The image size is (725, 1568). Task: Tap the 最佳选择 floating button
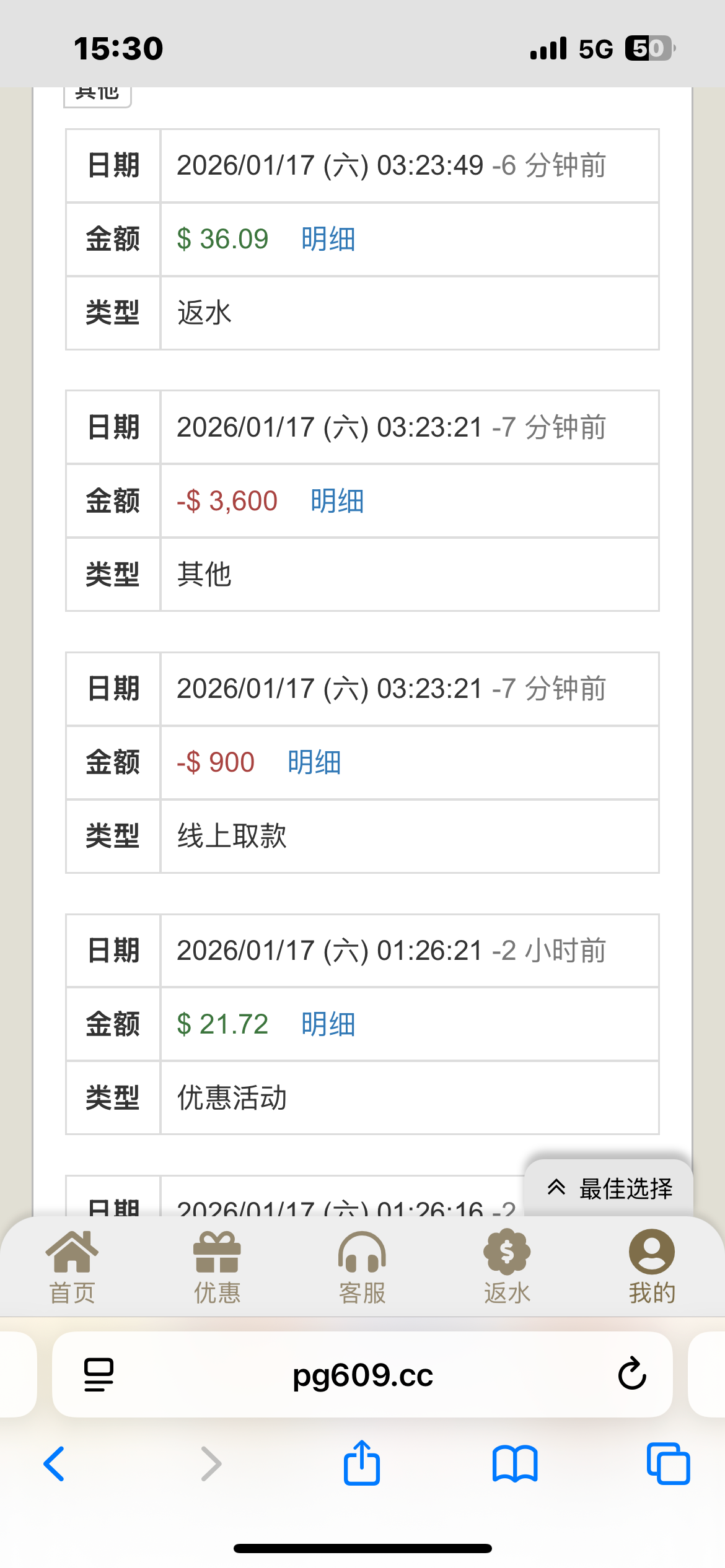[x=609, y=1188]
